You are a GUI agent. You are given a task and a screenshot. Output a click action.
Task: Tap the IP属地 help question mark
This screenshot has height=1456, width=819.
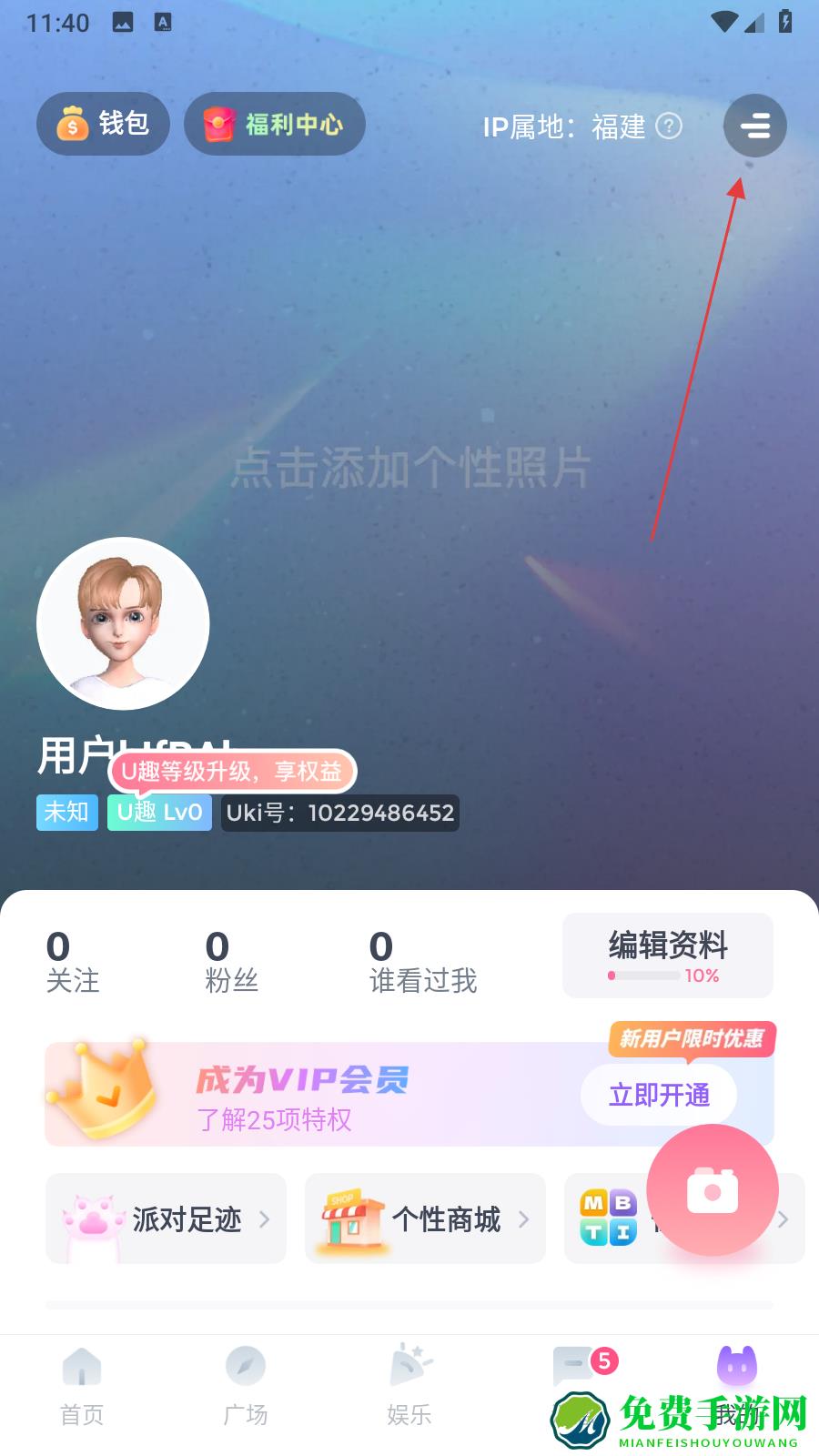click(x=669, y=126)
